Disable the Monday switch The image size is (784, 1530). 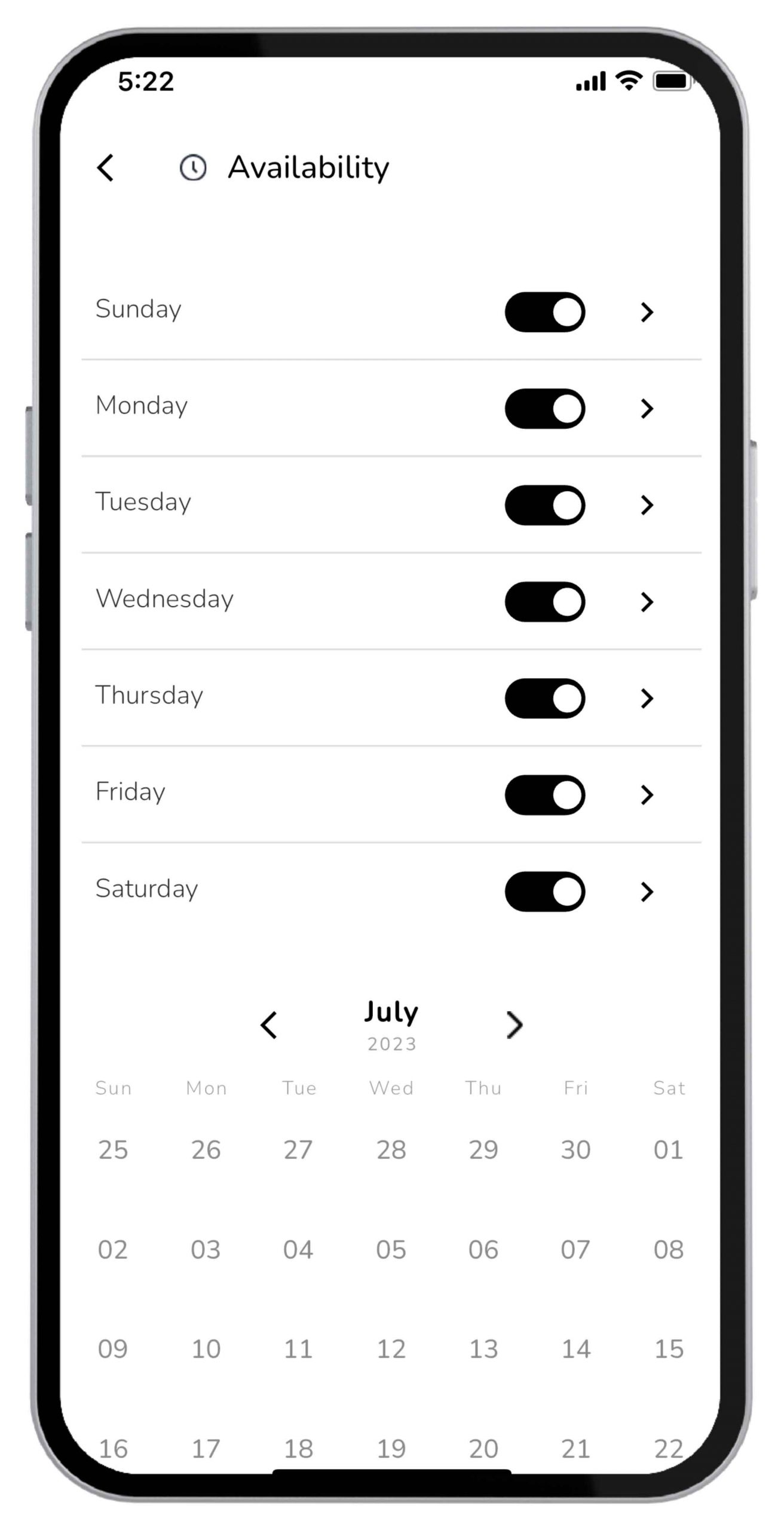tap(544, 409)
